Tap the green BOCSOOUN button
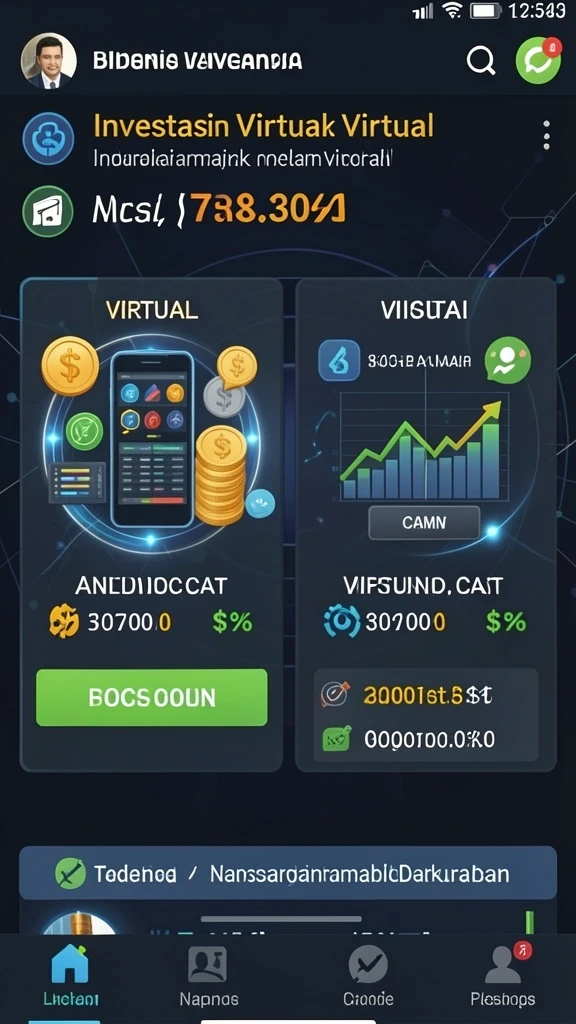 (x=152, y=697)
